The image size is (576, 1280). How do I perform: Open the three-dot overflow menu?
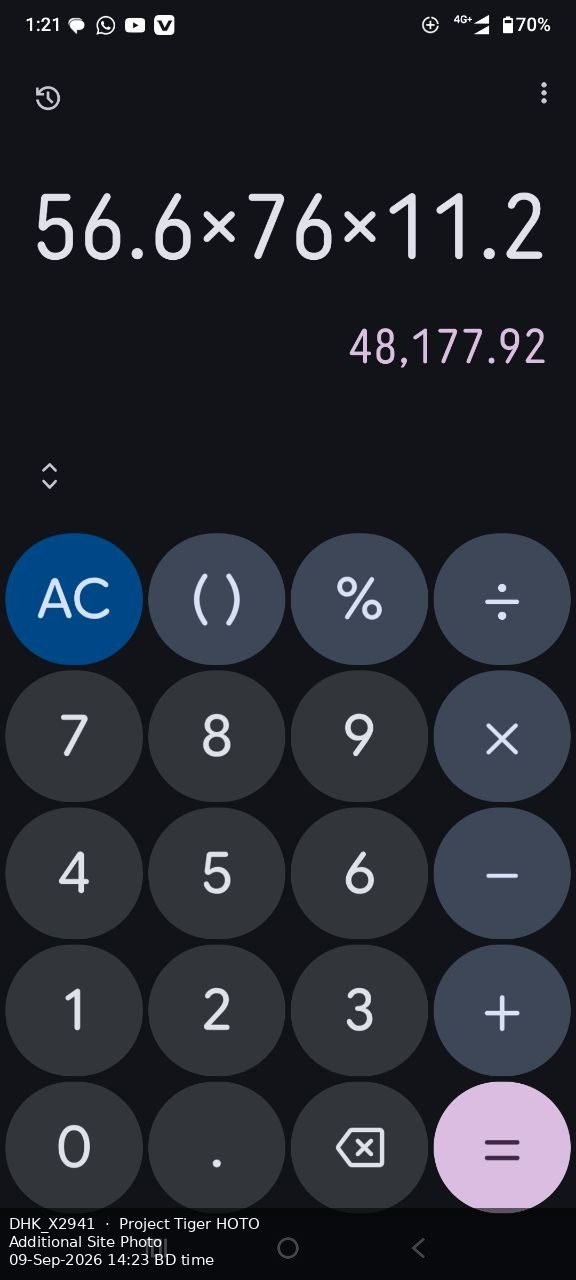point(543,93)
